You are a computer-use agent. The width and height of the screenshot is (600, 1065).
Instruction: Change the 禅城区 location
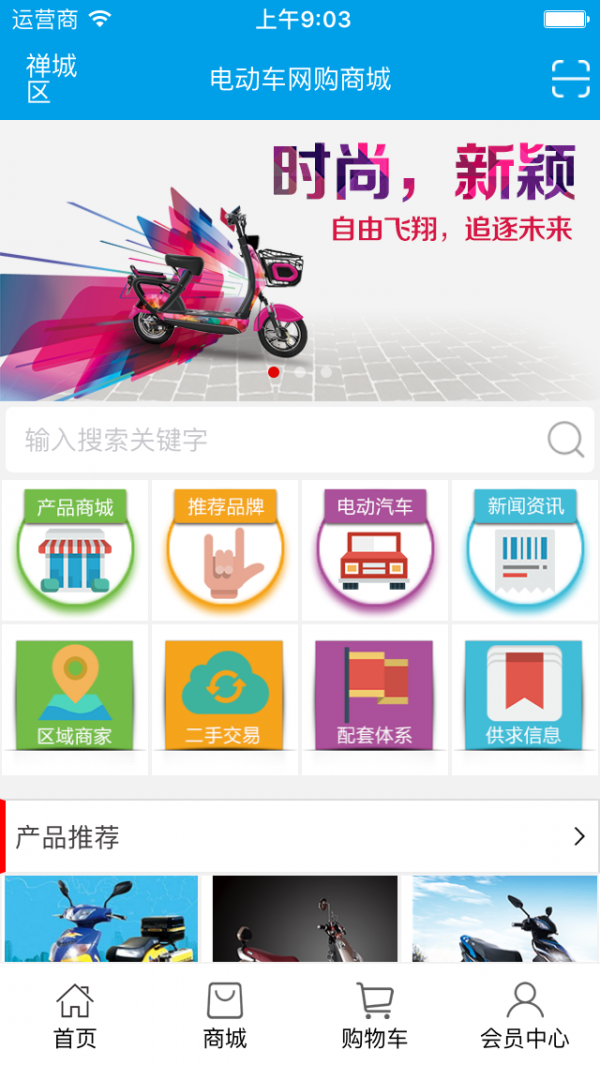(x=51, y=79)
